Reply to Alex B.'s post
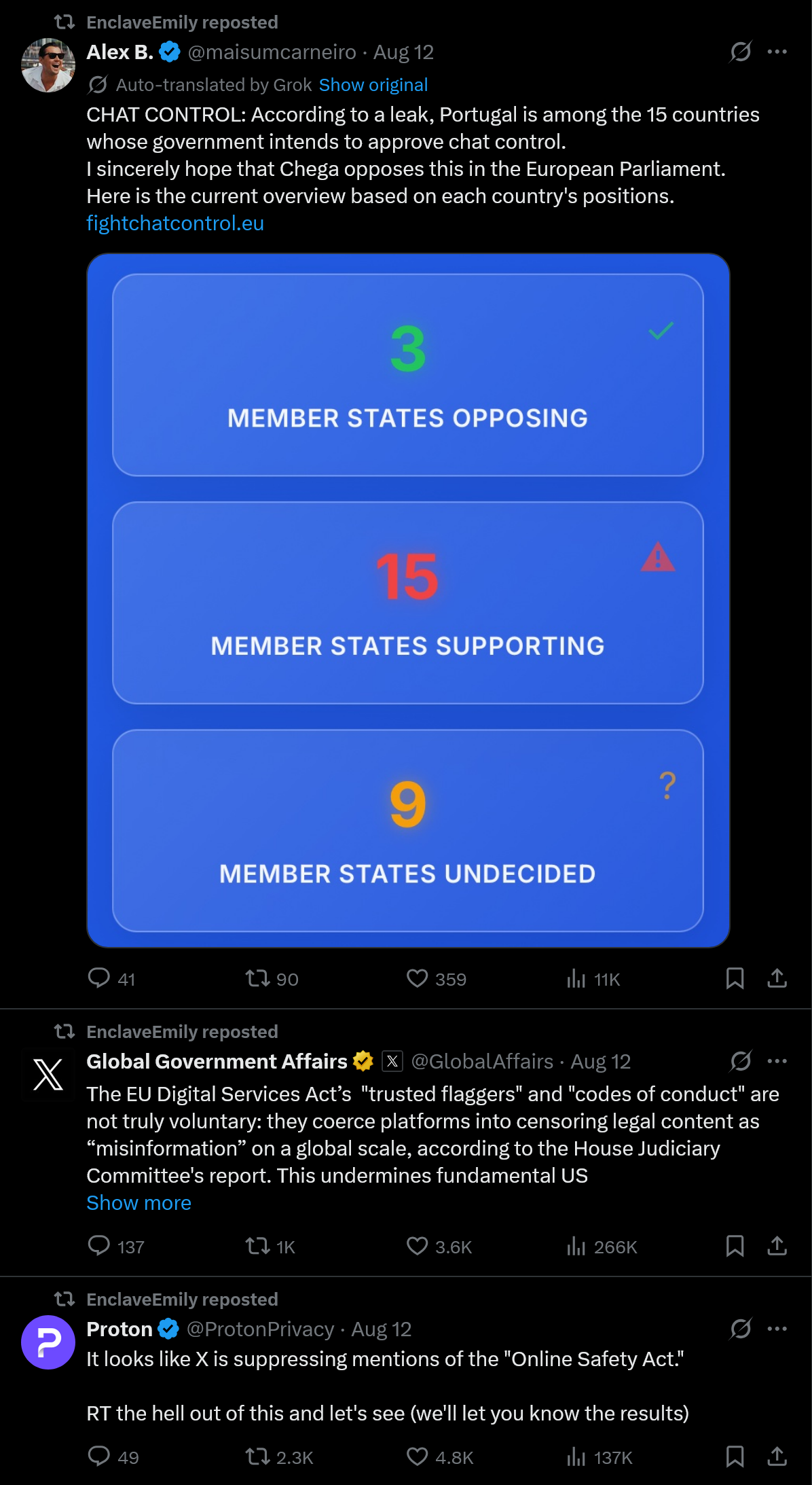Image resolution: width=812 pixels, height=1485 pixels. [99, 978]
